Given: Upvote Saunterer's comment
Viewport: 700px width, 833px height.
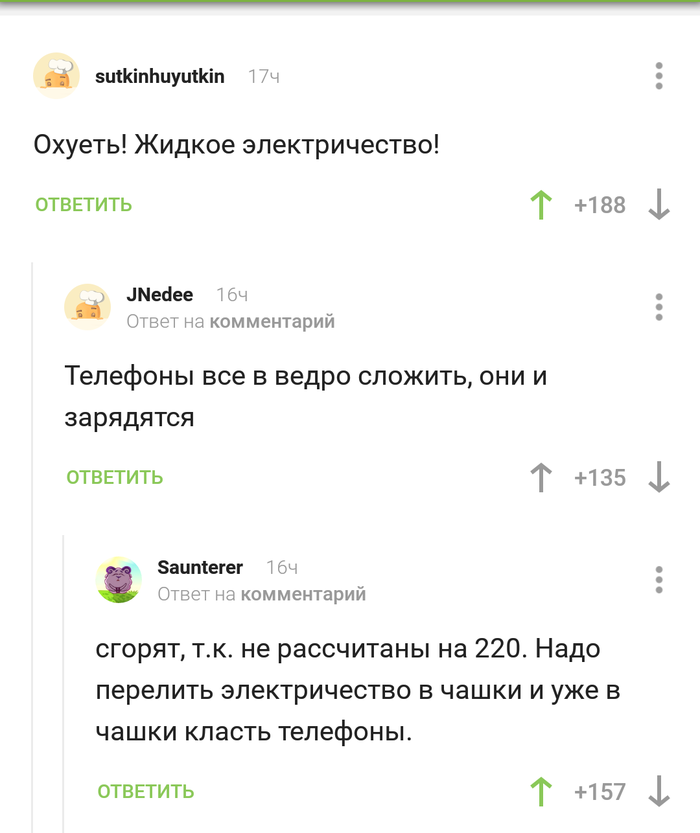Looking at the screenshot, I should (541, 792).
